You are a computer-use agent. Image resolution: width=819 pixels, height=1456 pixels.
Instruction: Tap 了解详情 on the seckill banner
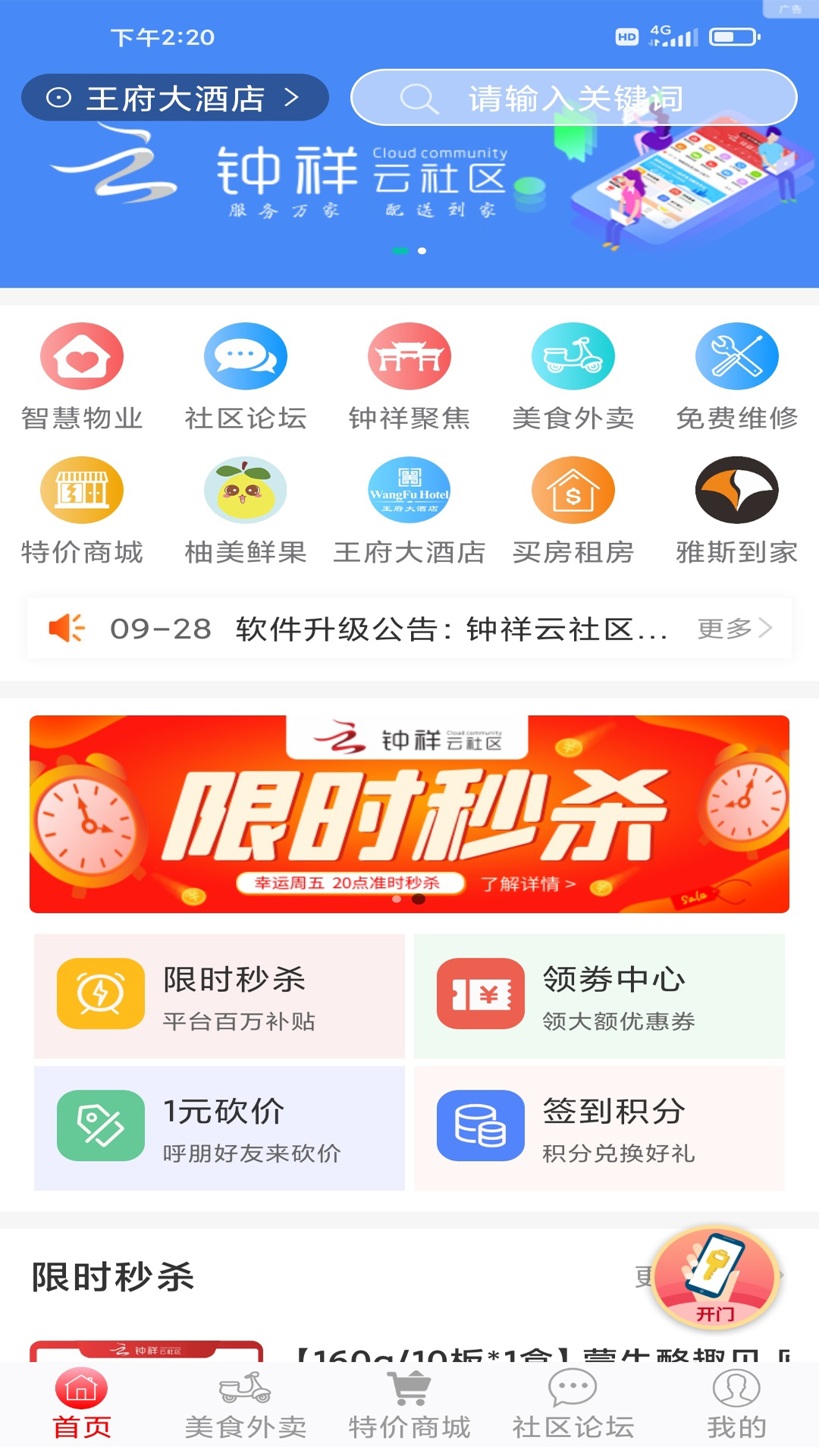click(x=529, y=882)
